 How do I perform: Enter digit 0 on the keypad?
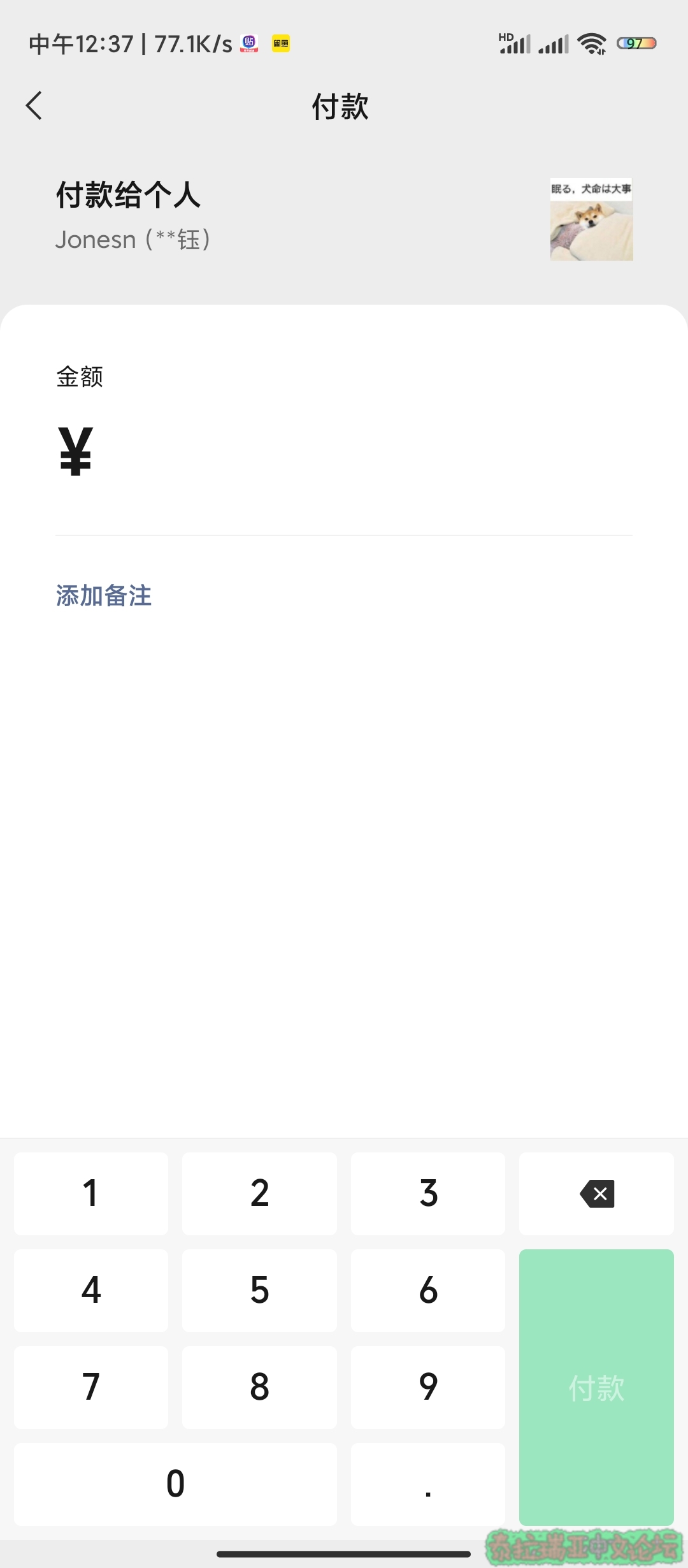175,1484
